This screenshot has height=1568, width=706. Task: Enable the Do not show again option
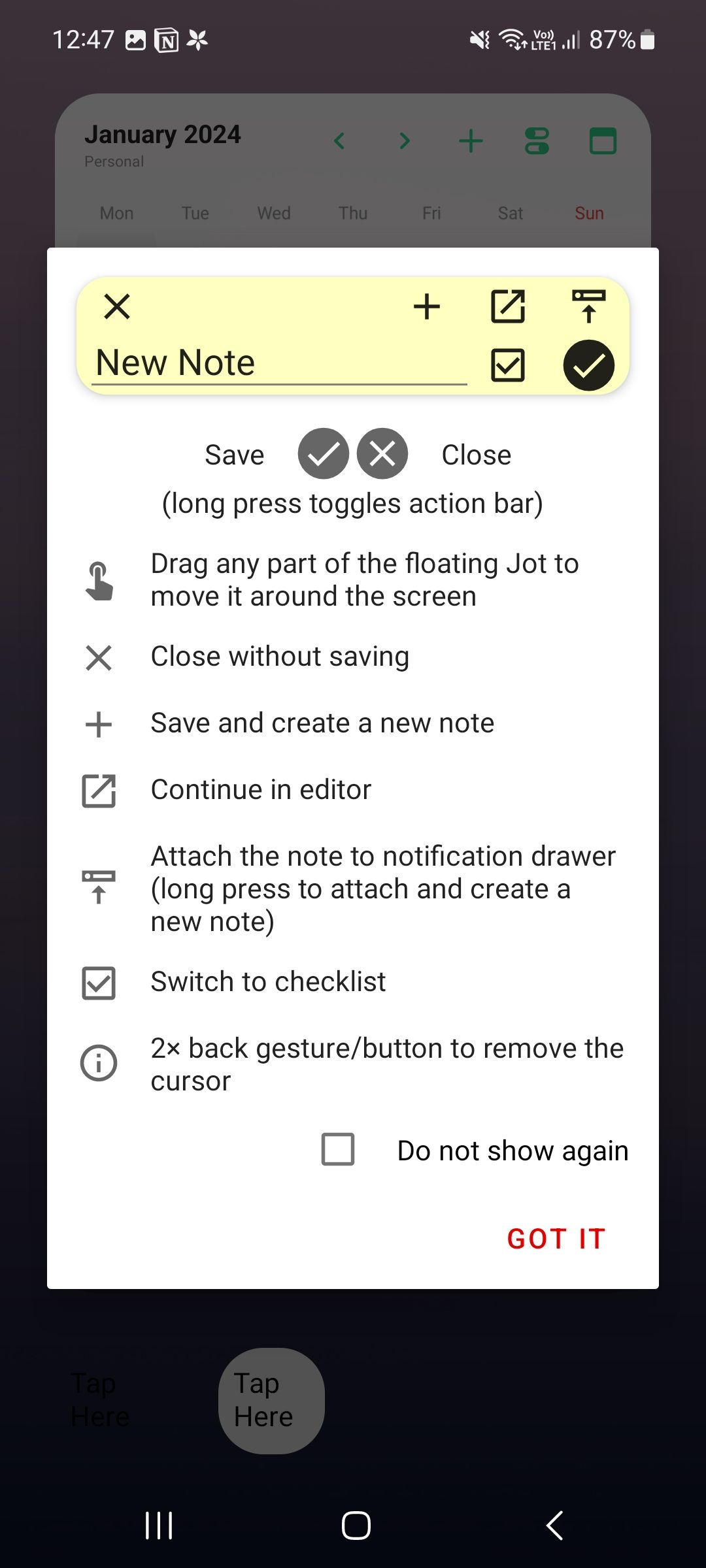pyautogui.click(x=337, y=1150)
